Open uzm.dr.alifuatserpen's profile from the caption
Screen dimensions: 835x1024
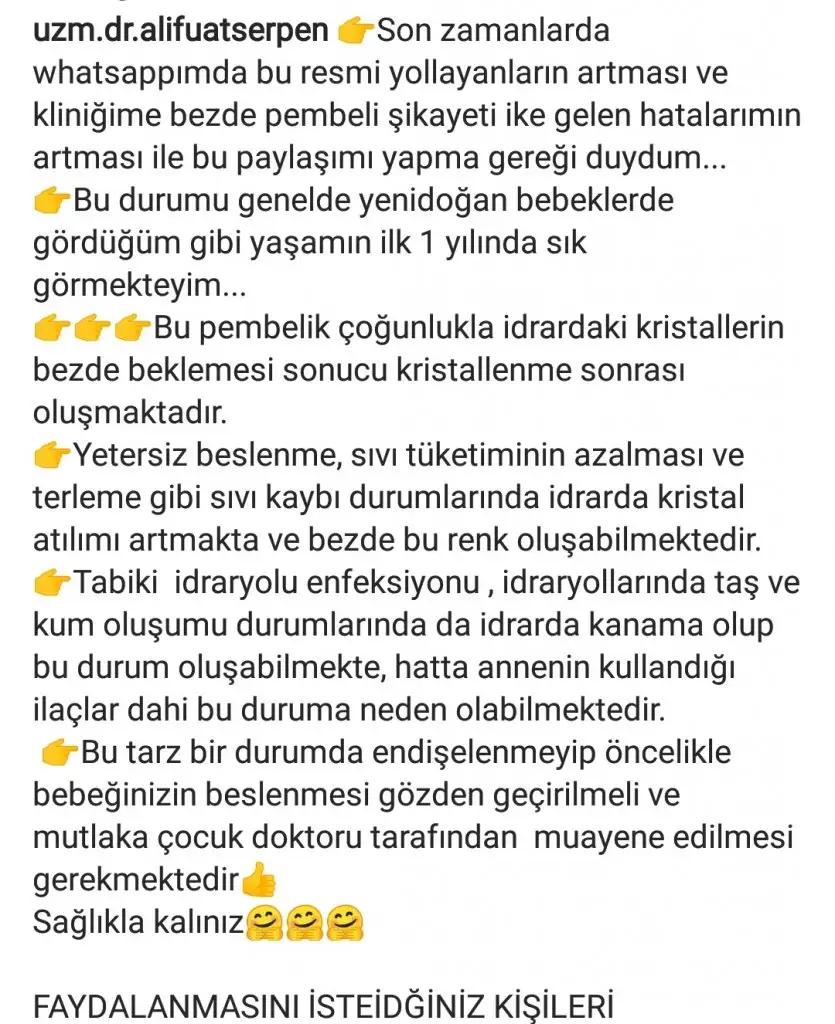point(181,31)
